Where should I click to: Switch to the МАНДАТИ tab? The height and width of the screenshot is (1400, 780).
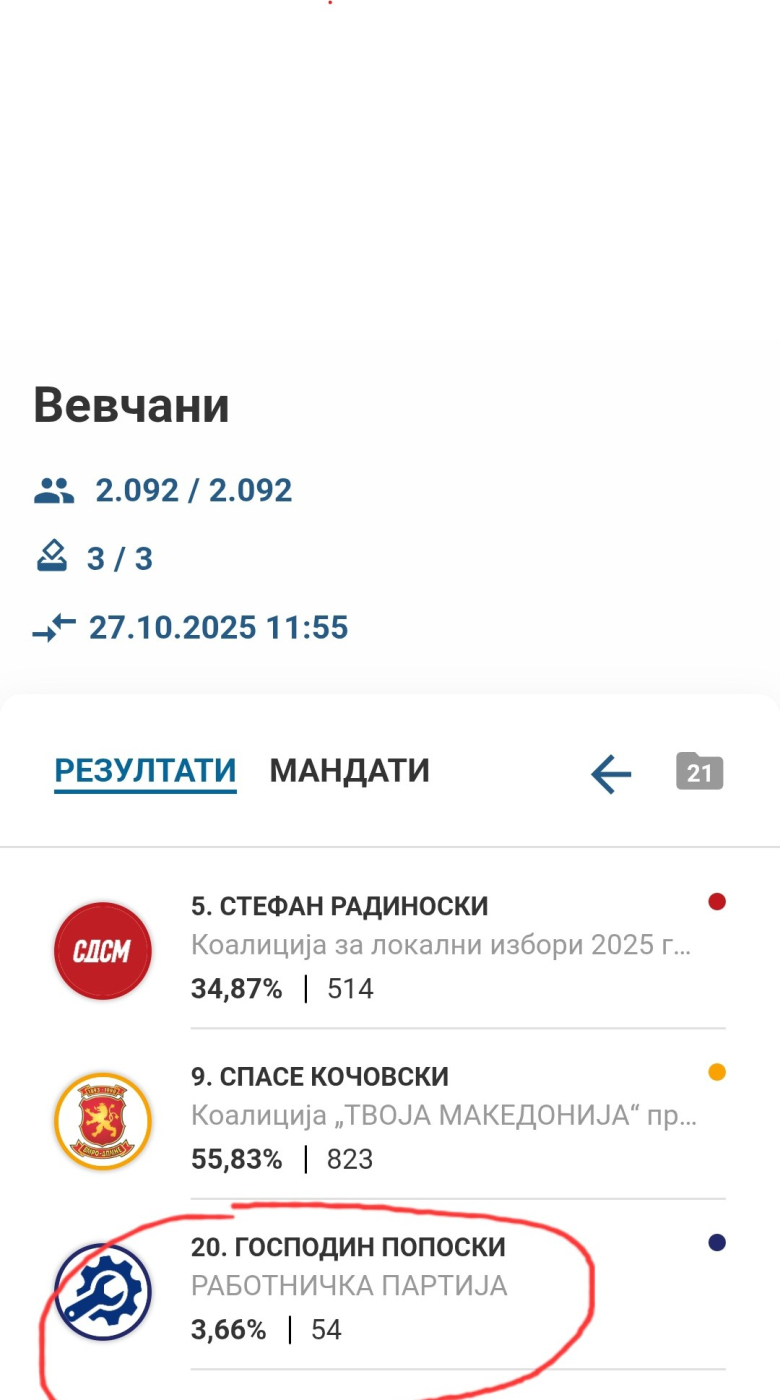349,771
